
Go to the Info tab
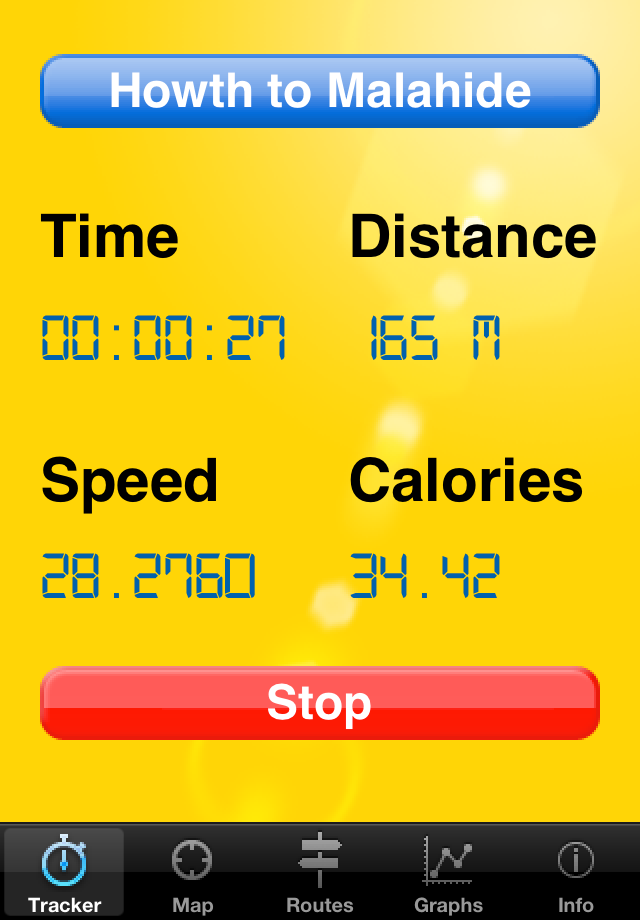[575, 872]
